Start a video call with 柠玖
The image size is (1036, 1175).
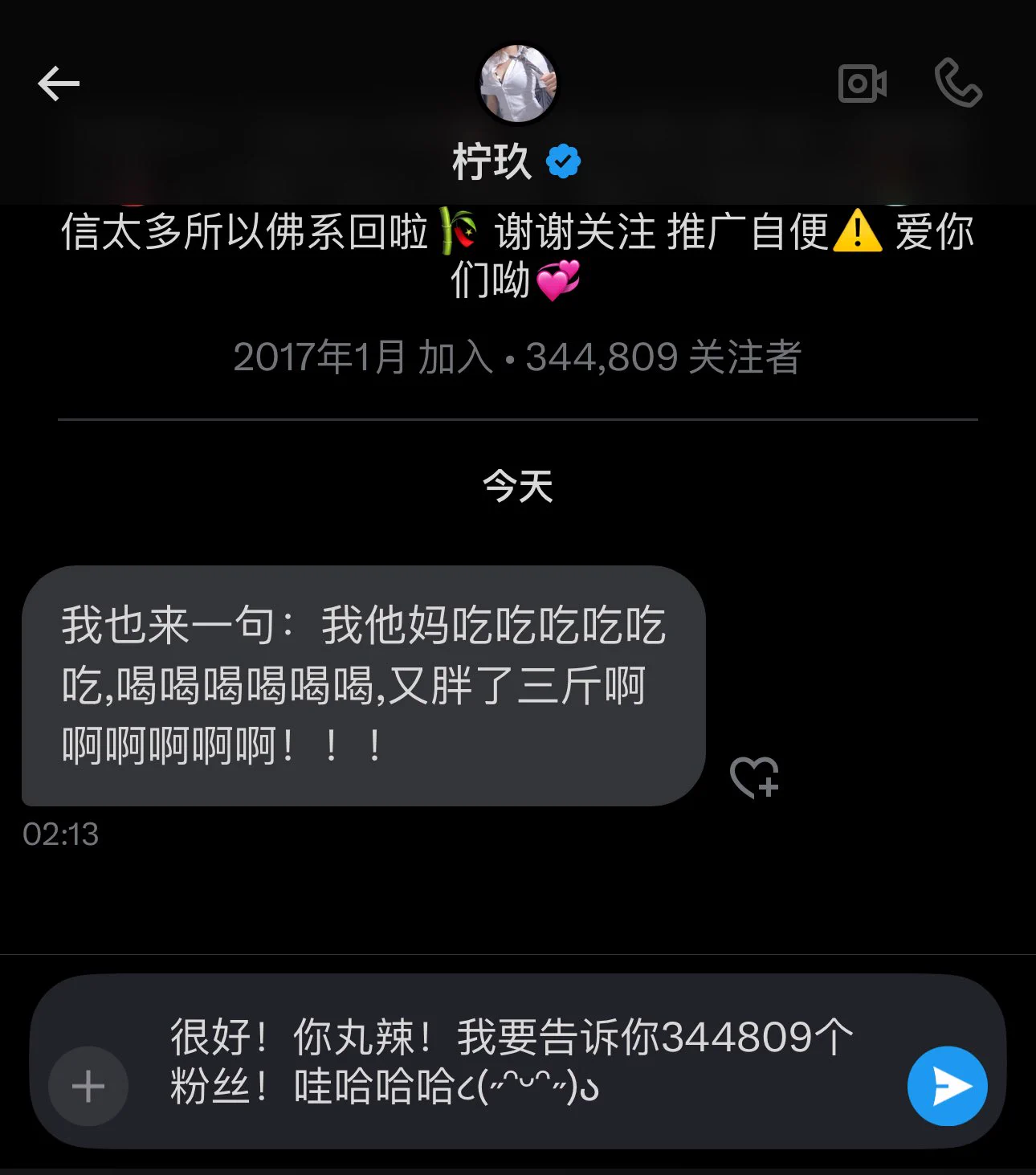click(x=862, y=83)
